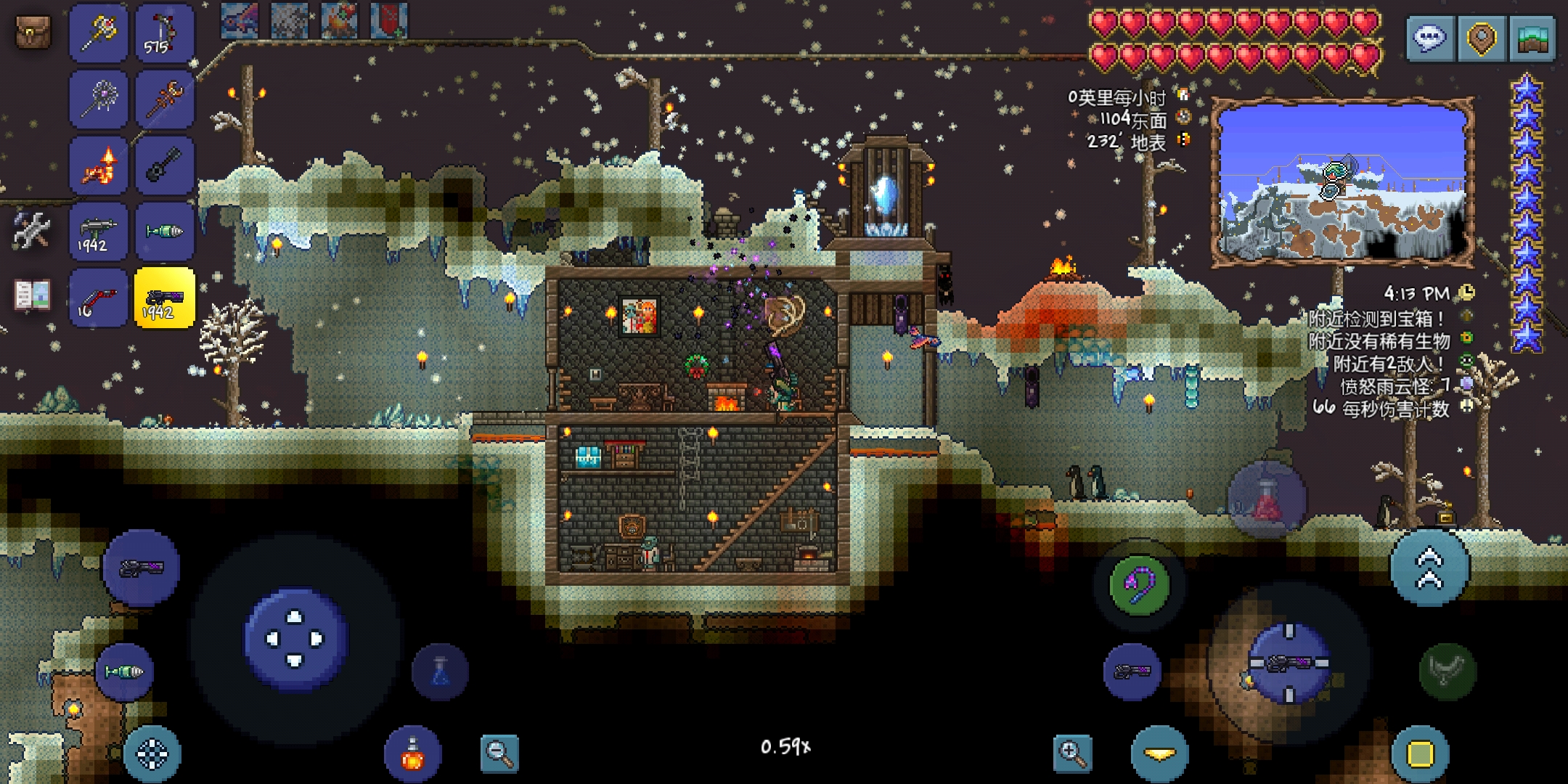Select the highlighted gun slot showing 1942
Screen dimensions: 1568x784
click(165, 298)
